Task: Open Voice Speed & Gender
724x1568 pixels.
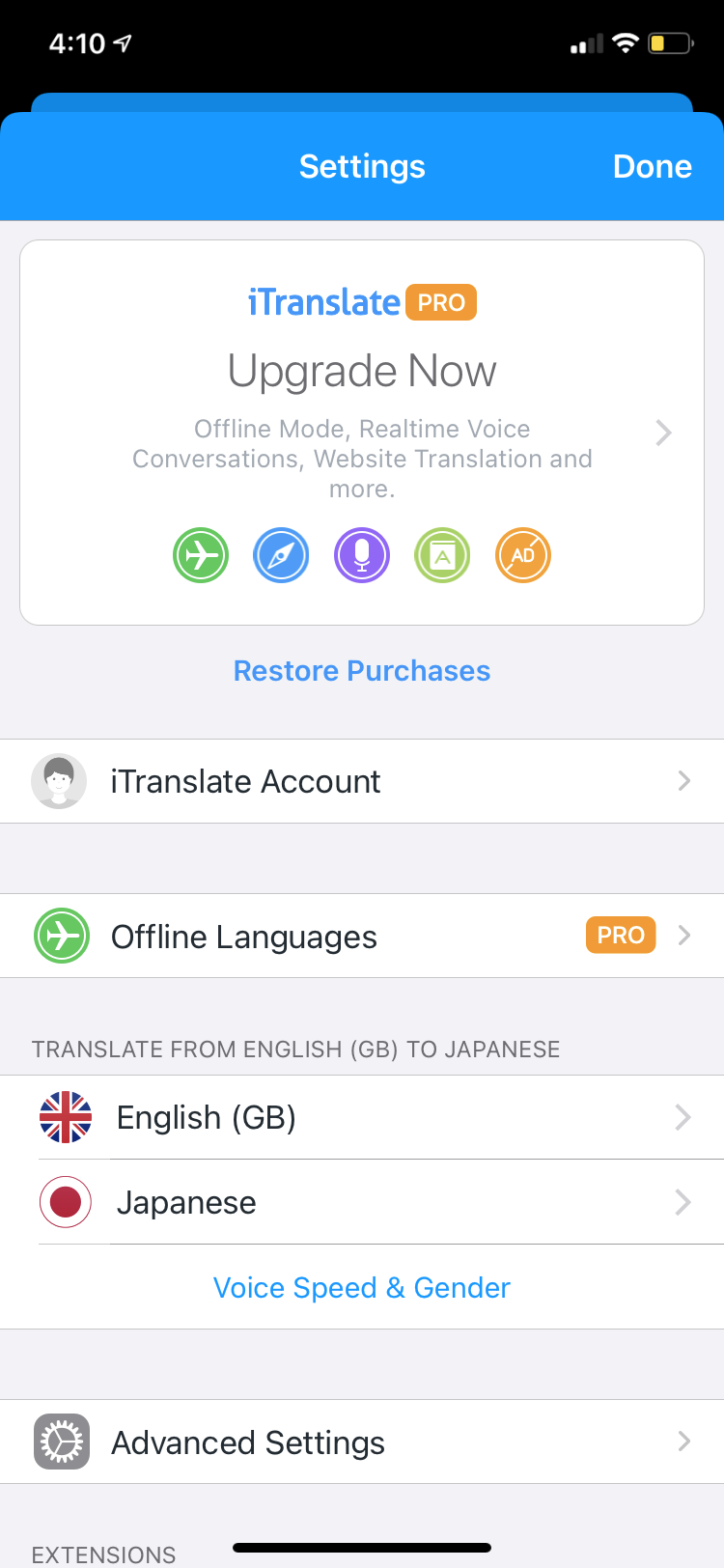Action: click(362, 1287)
